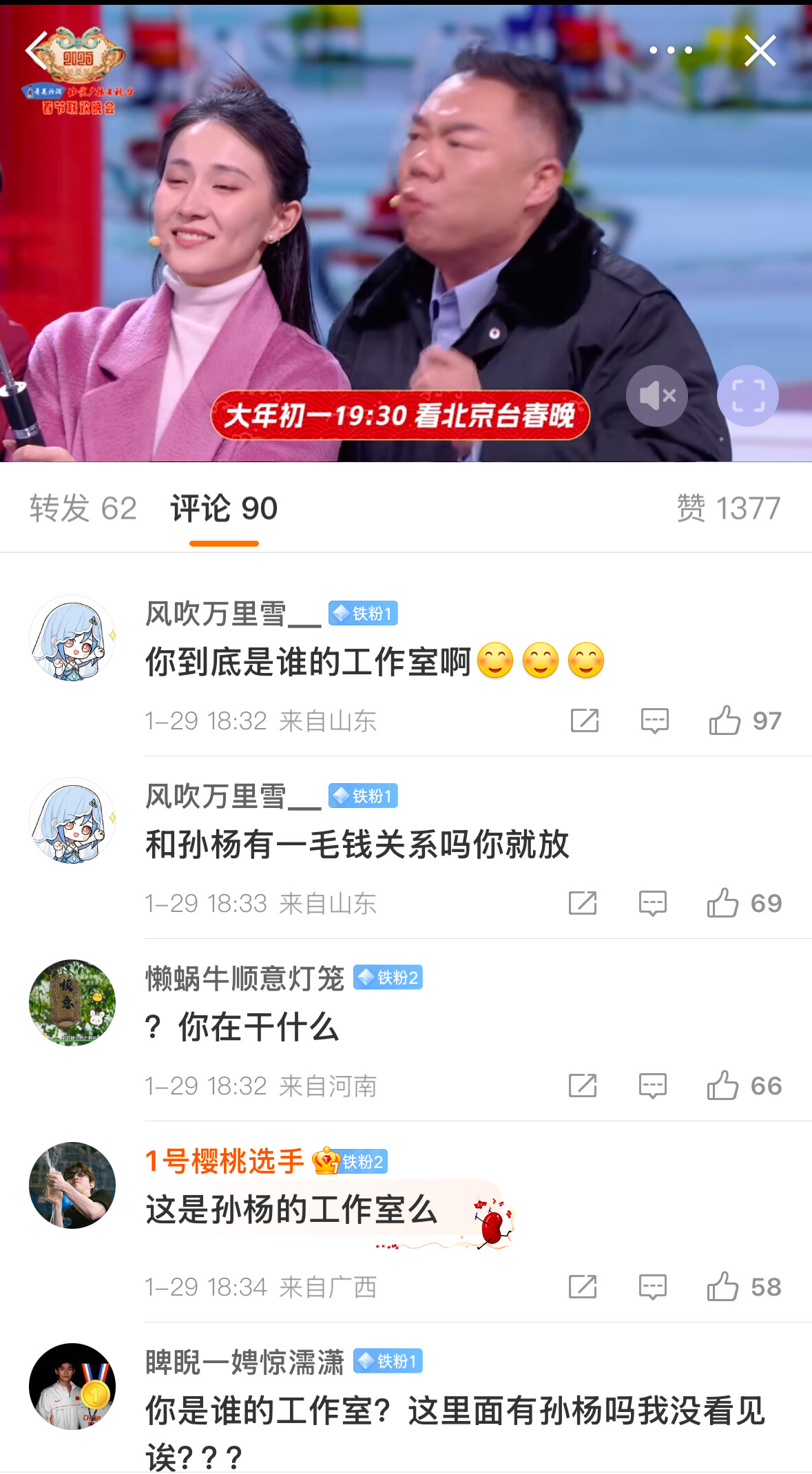Select the 评论 90 tab
Image resolution: width=812 pixels, height=1474 pixels.
[224, 509]
